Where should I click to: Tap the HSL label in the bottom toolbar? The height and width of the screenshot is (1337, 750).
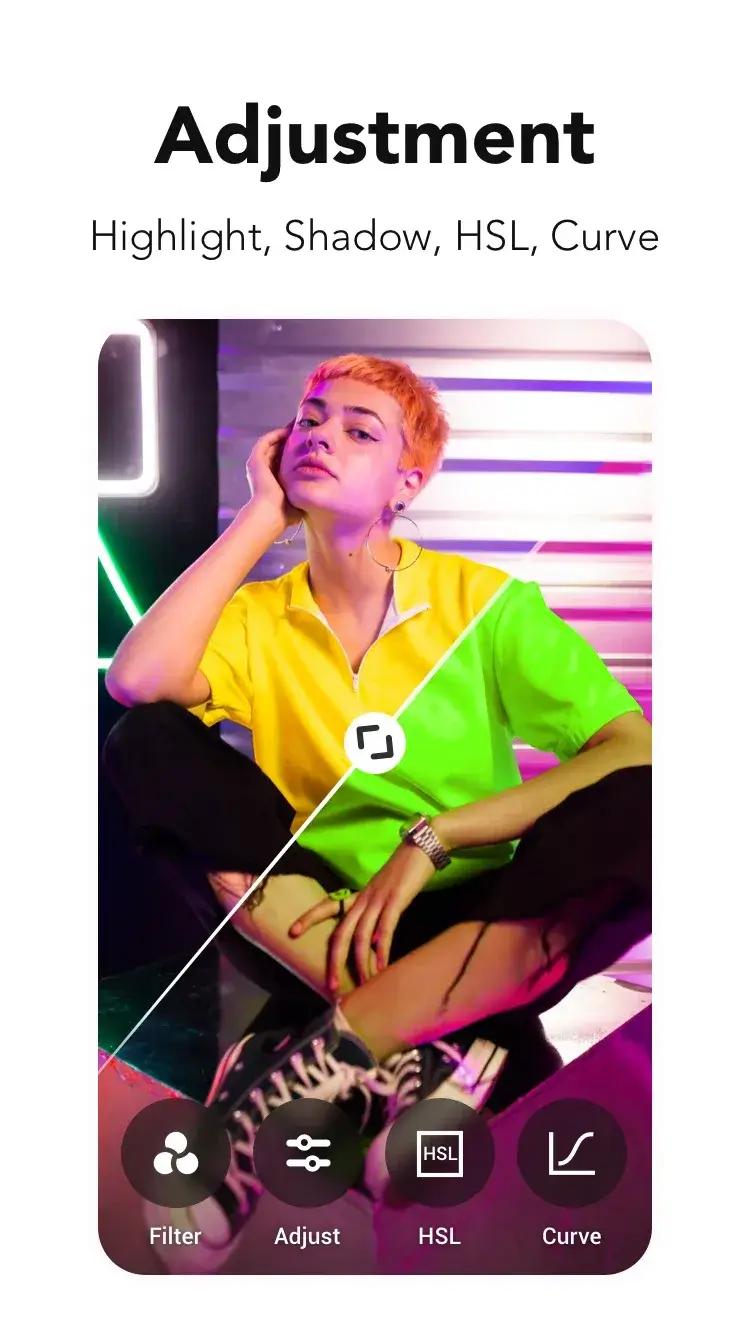(440, 1236)
